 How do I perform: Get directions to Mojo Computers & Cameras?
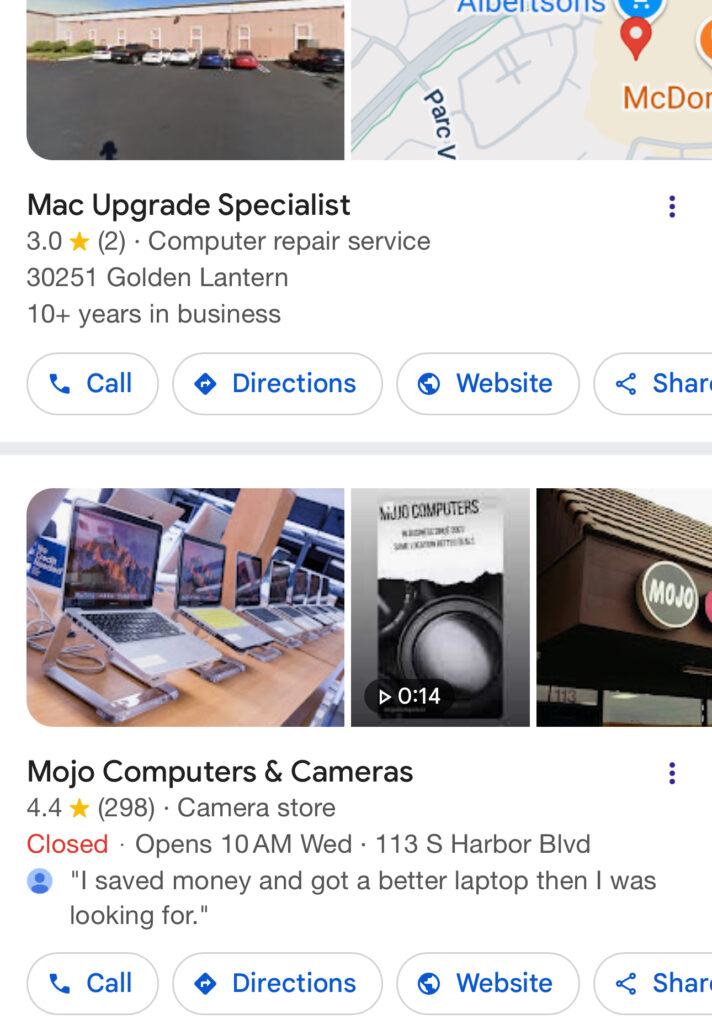[x=277, y=984]
